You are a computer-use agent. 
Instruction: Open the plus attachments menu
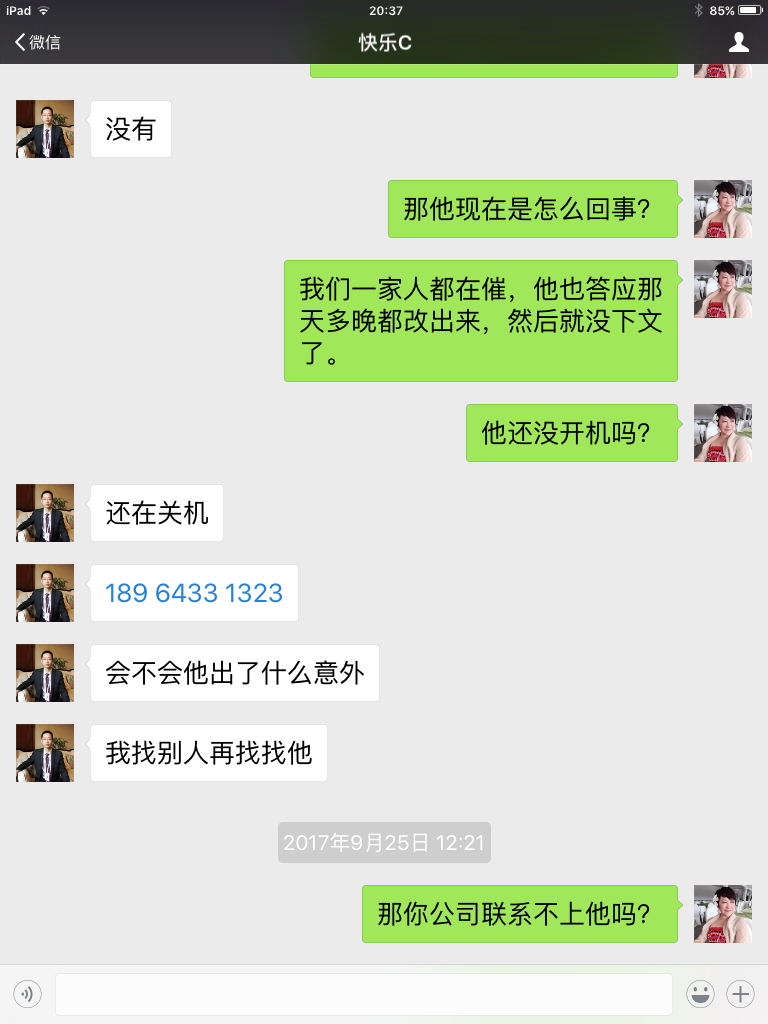[x=740, y=994]
